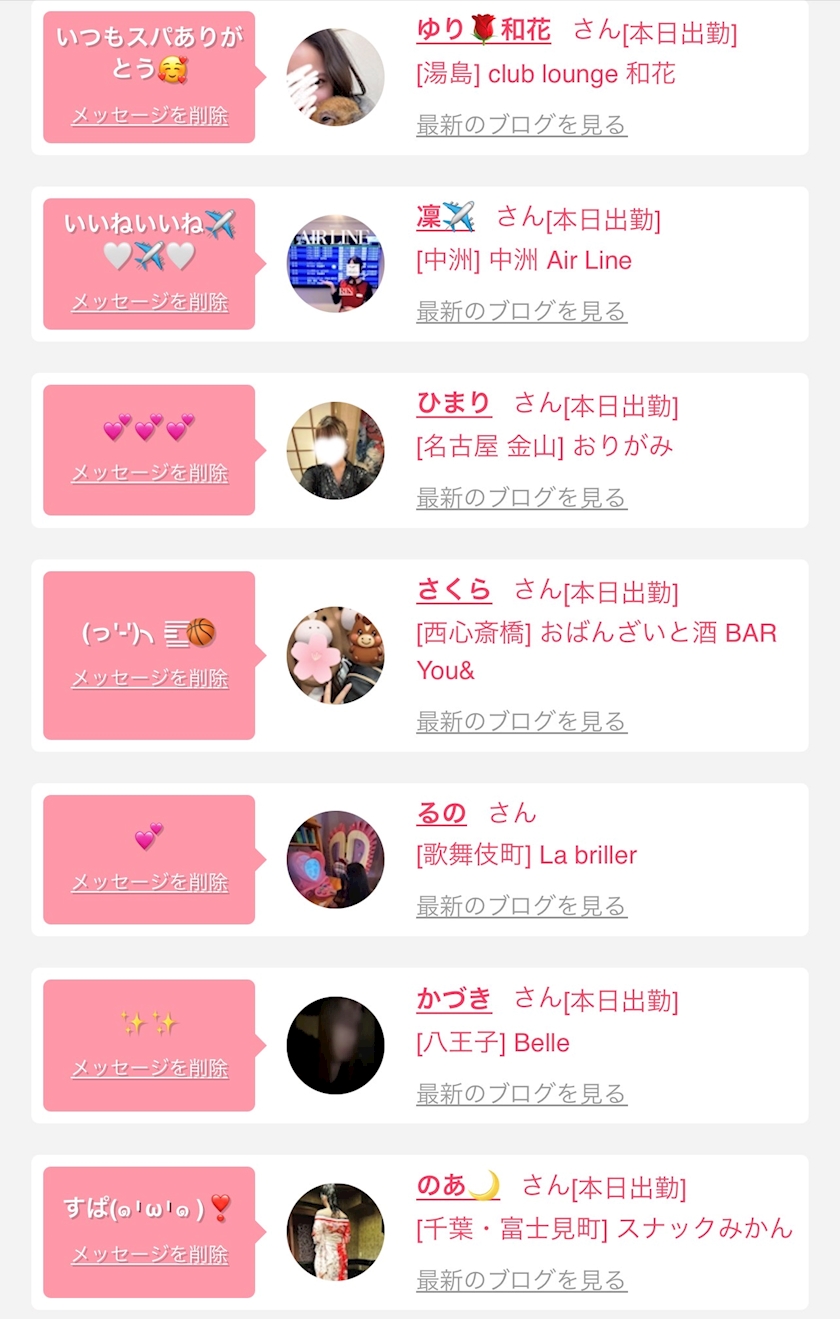The height and width of the screenshot is (1319, 840).
Task: View the latest blog of ゆり和花
Action: pyautogui.click(x=521, y=125)
